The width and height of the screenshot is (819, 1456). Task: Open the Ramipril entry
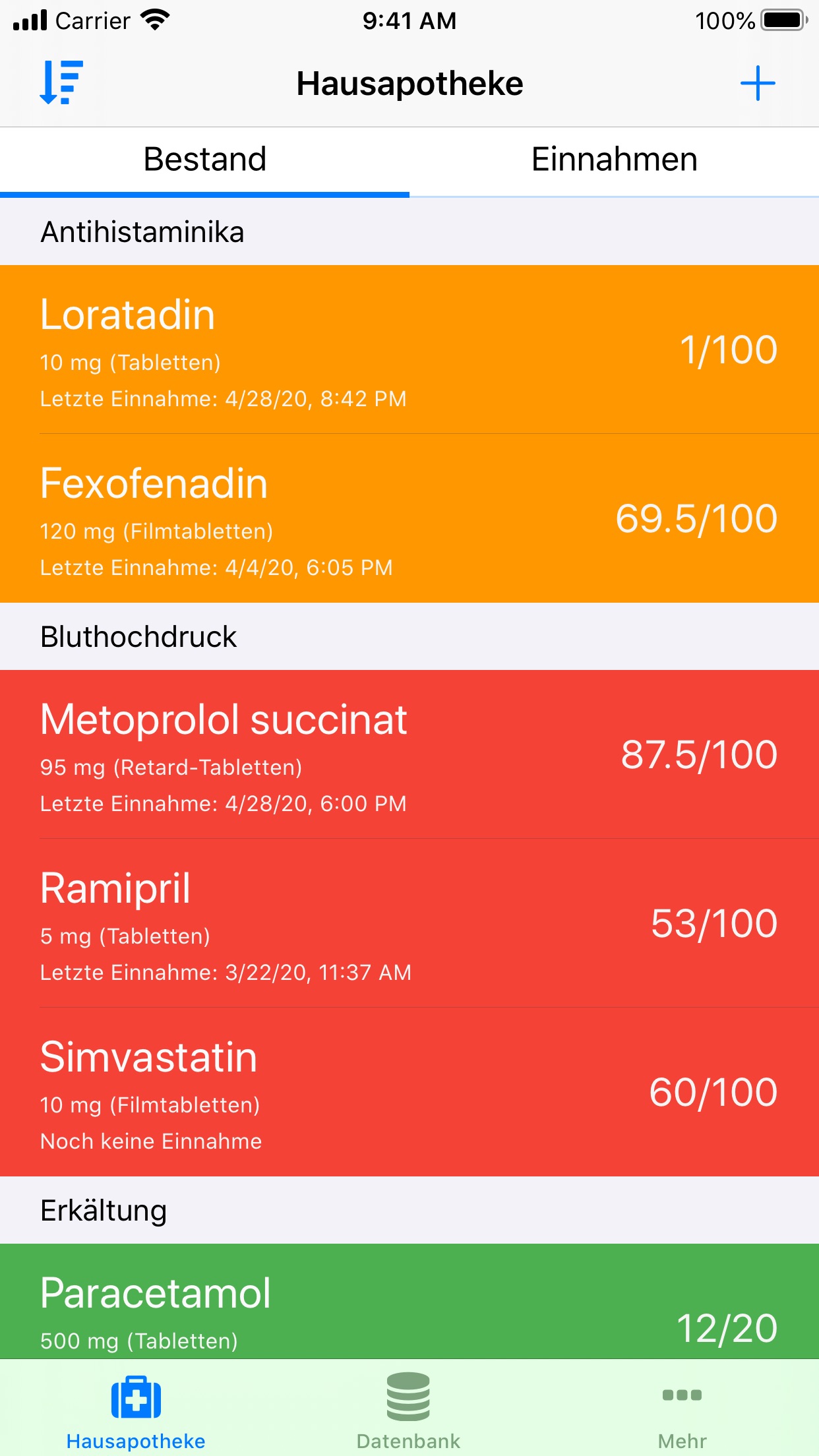(409, 923)
